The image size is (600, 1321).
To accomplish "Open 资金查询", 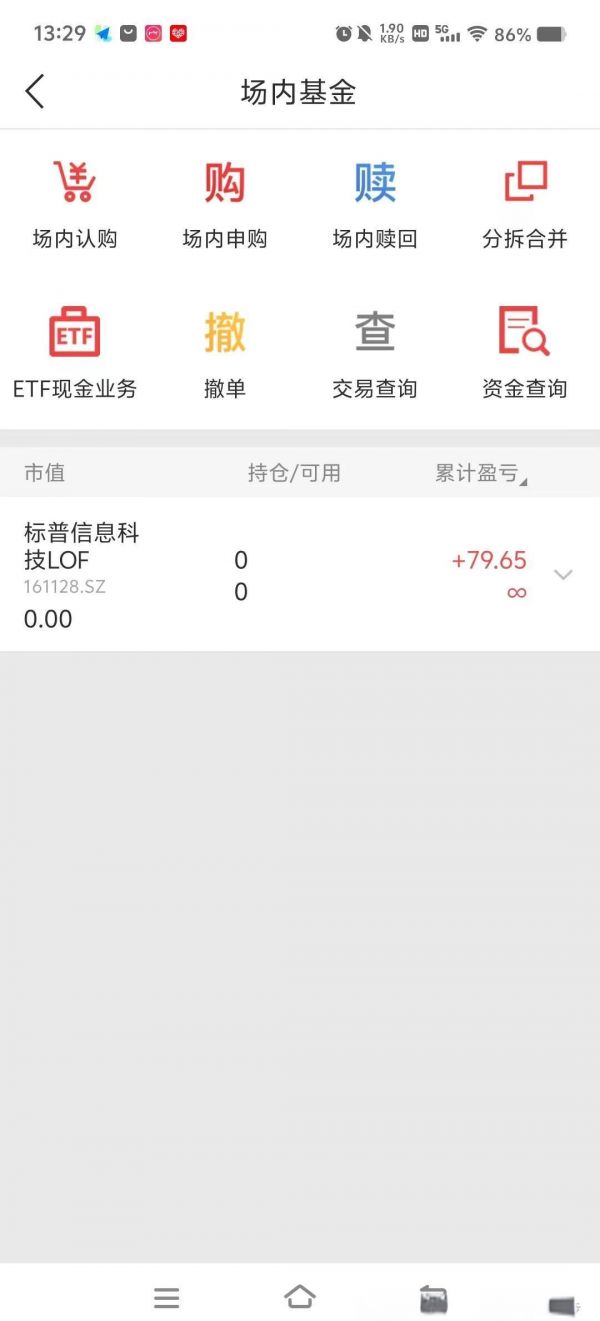I will tap(525, 355).
